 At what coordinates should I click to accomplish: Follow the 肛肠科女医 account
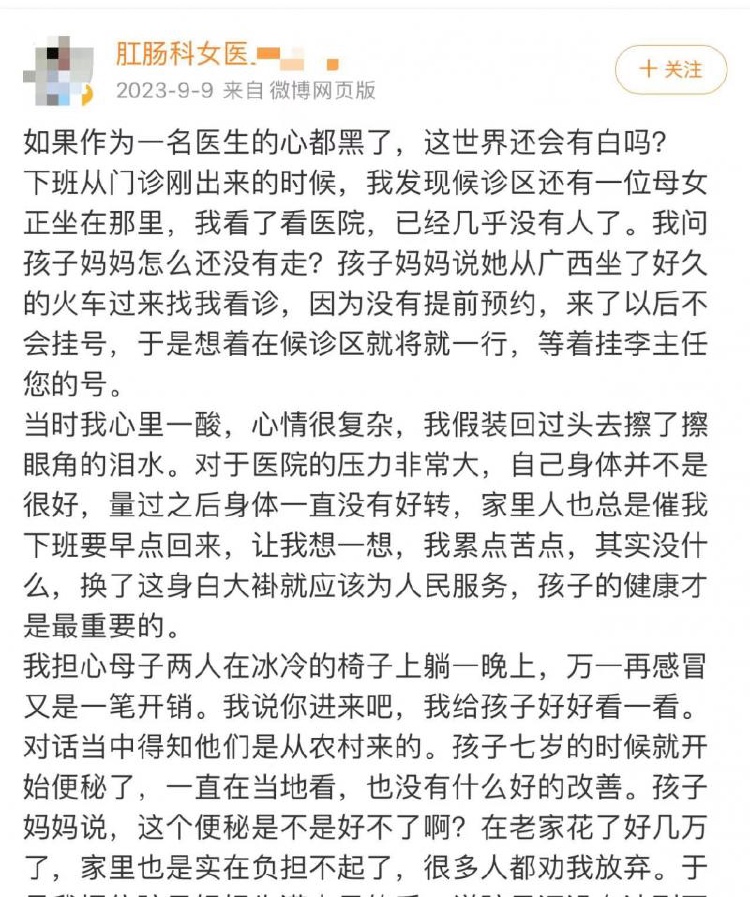(670, 70)
